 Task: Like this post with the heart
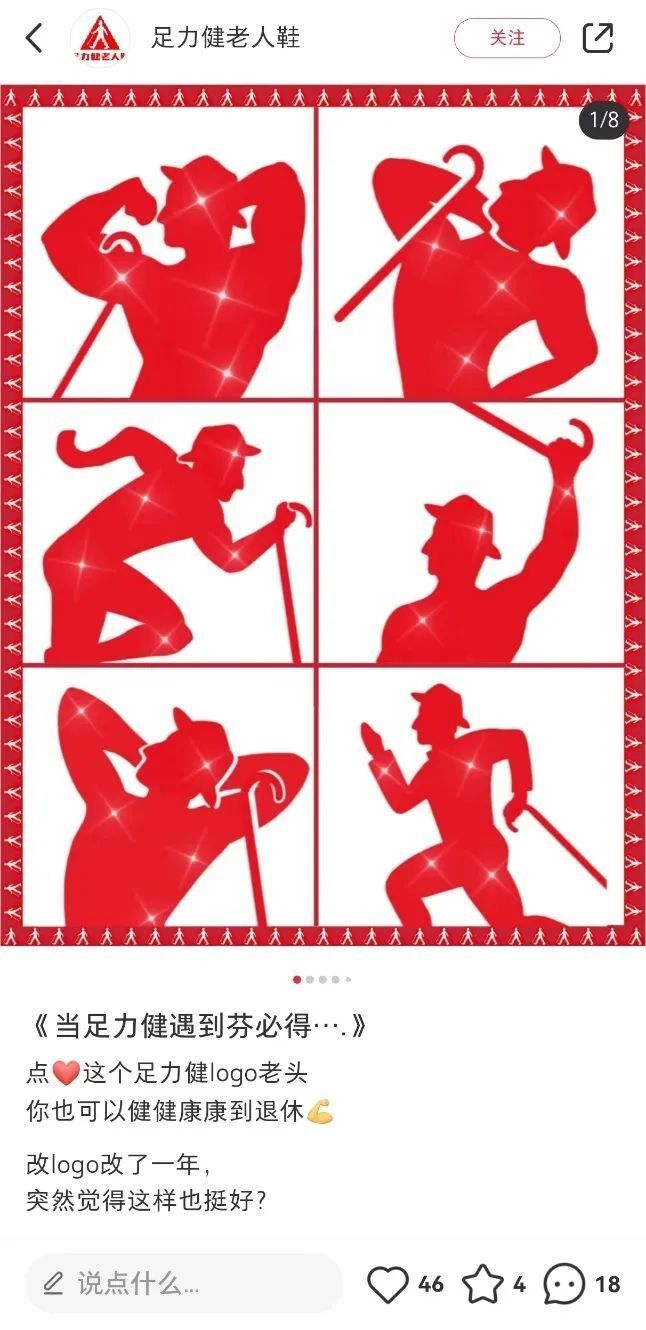(388, 1284)
